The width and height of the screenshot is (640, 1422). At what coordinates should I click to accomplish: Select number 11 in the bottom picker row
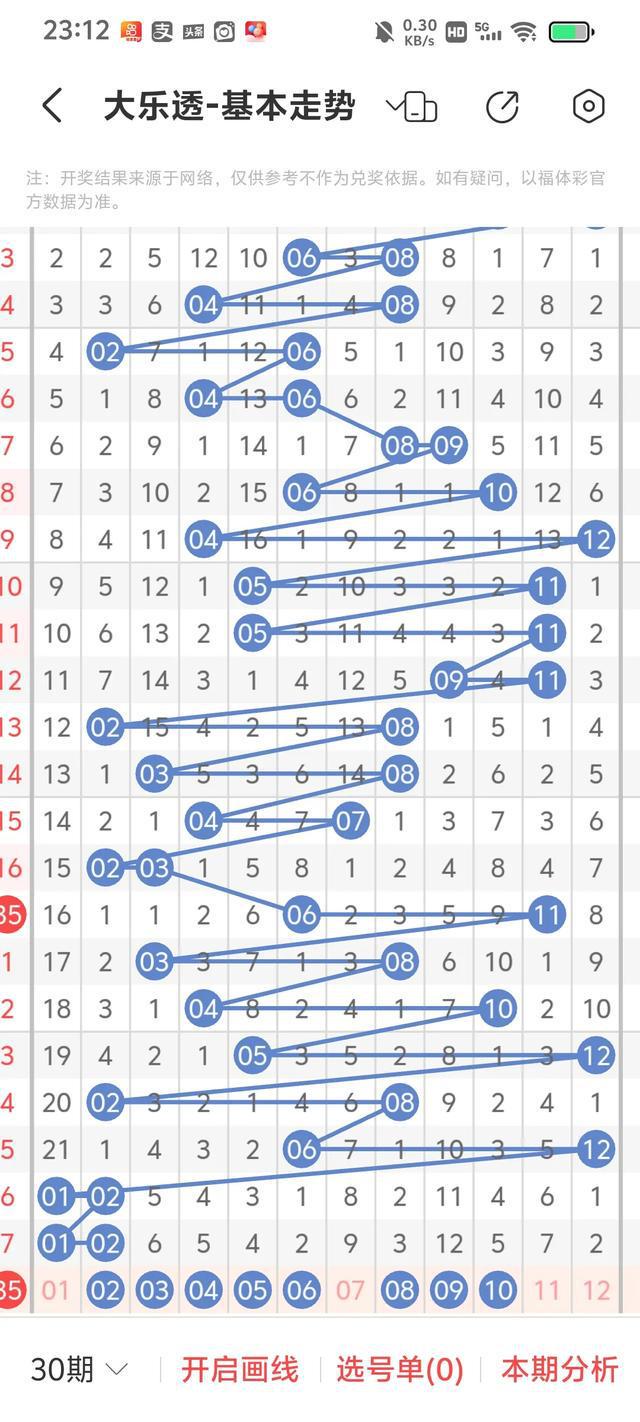point(546,1290)
